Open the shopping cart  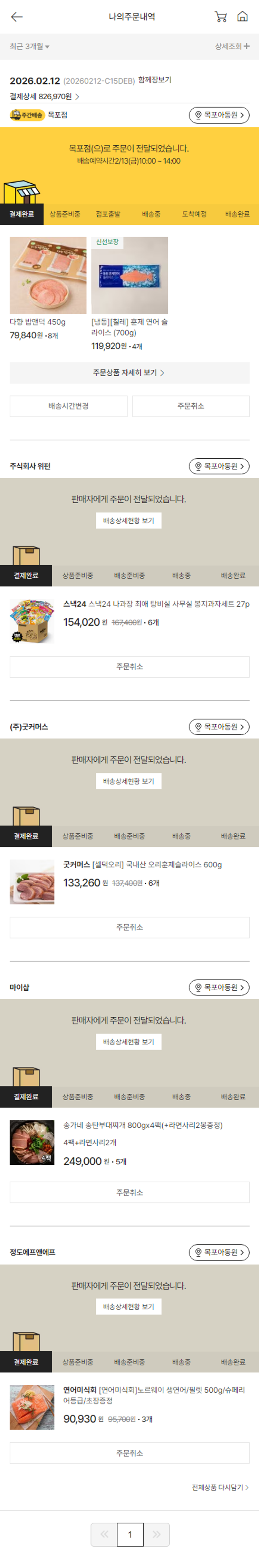221,17
